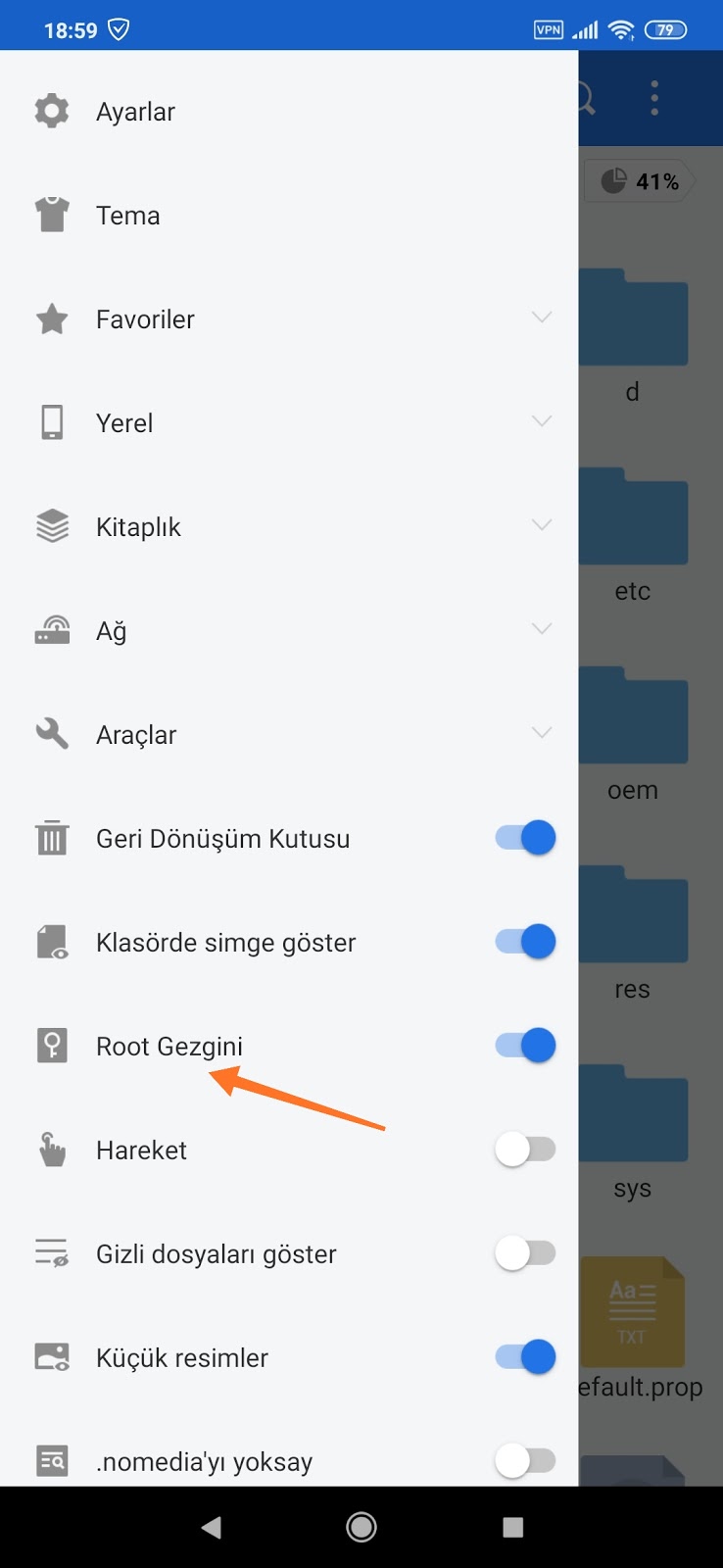Disable the Geri Dönüşüm Kutusu switch

click(526, 838)
